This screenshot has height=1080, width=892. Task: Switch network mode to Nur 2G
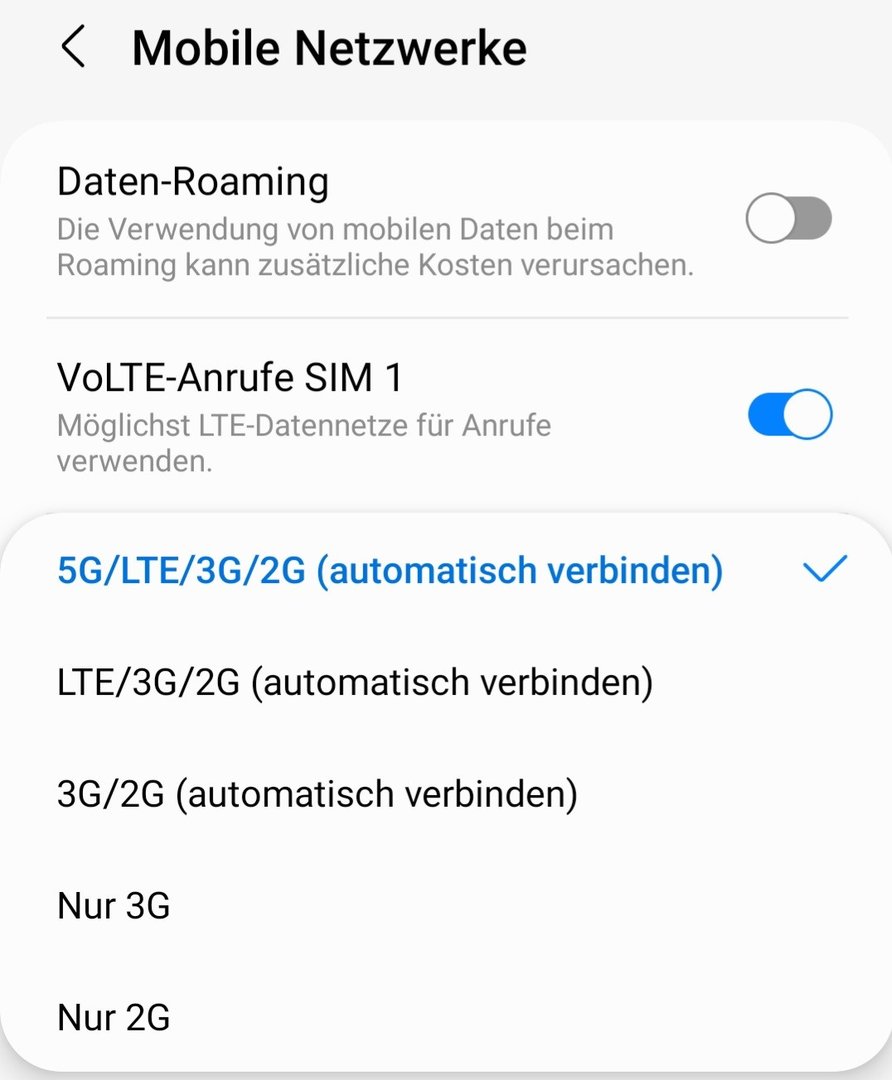(x=114, y=1018)
